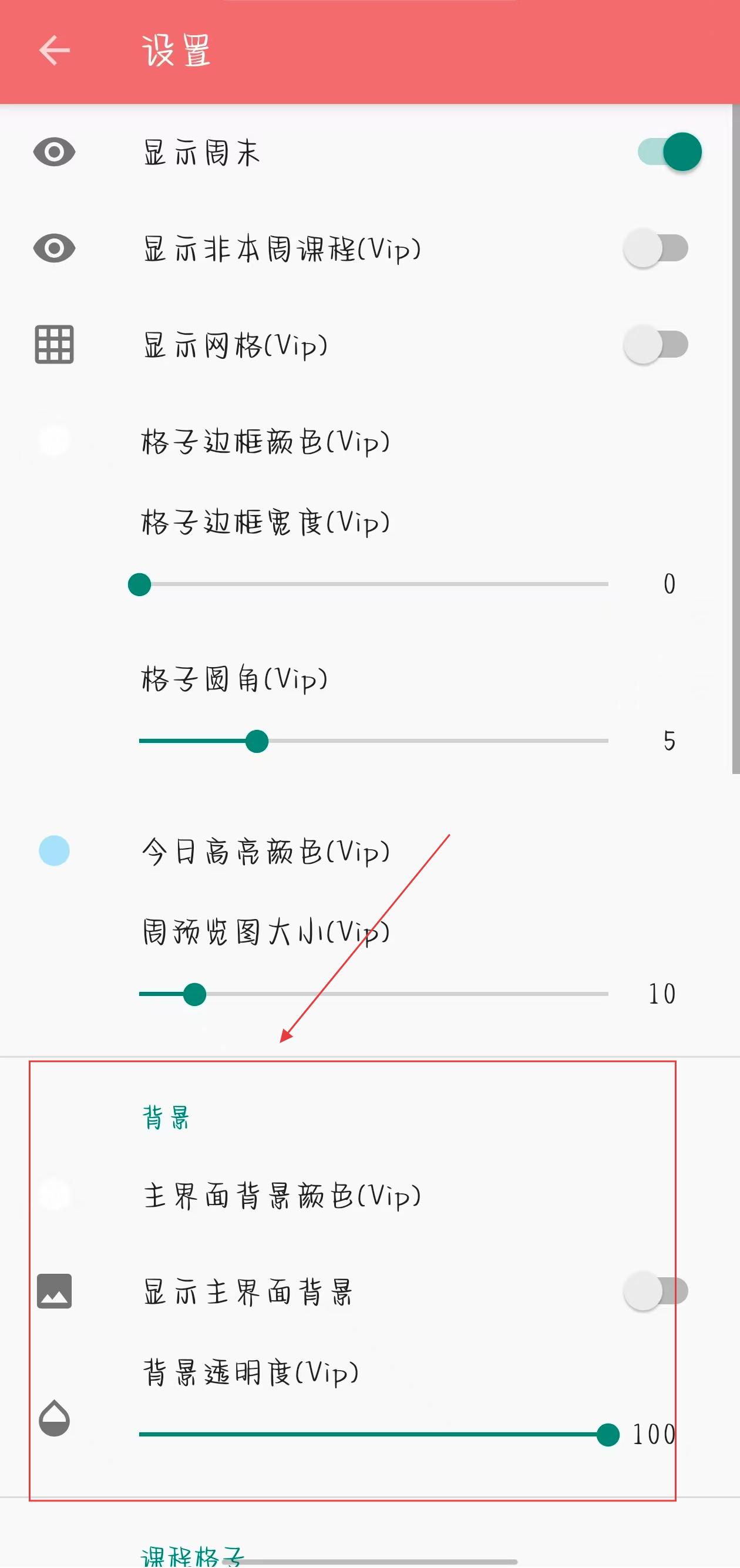Viewport: 740px width, 1568px height.
Task: Tap the 周预览图大小(Vip) slider track
Action: pos(374,994)
